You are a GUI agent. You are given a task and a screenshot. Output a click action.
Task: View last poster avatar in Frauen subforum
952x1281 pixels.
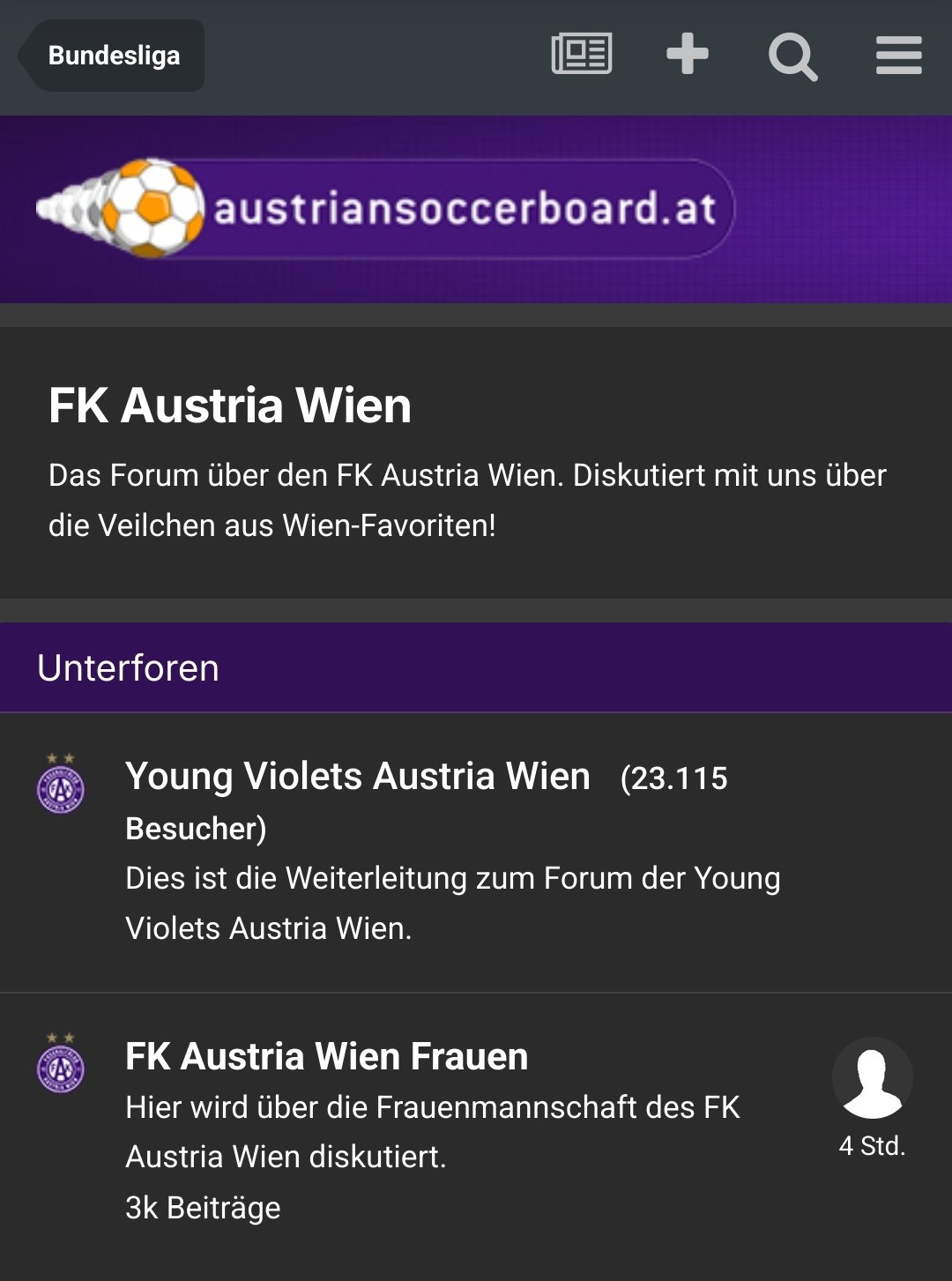[872, 1077]
